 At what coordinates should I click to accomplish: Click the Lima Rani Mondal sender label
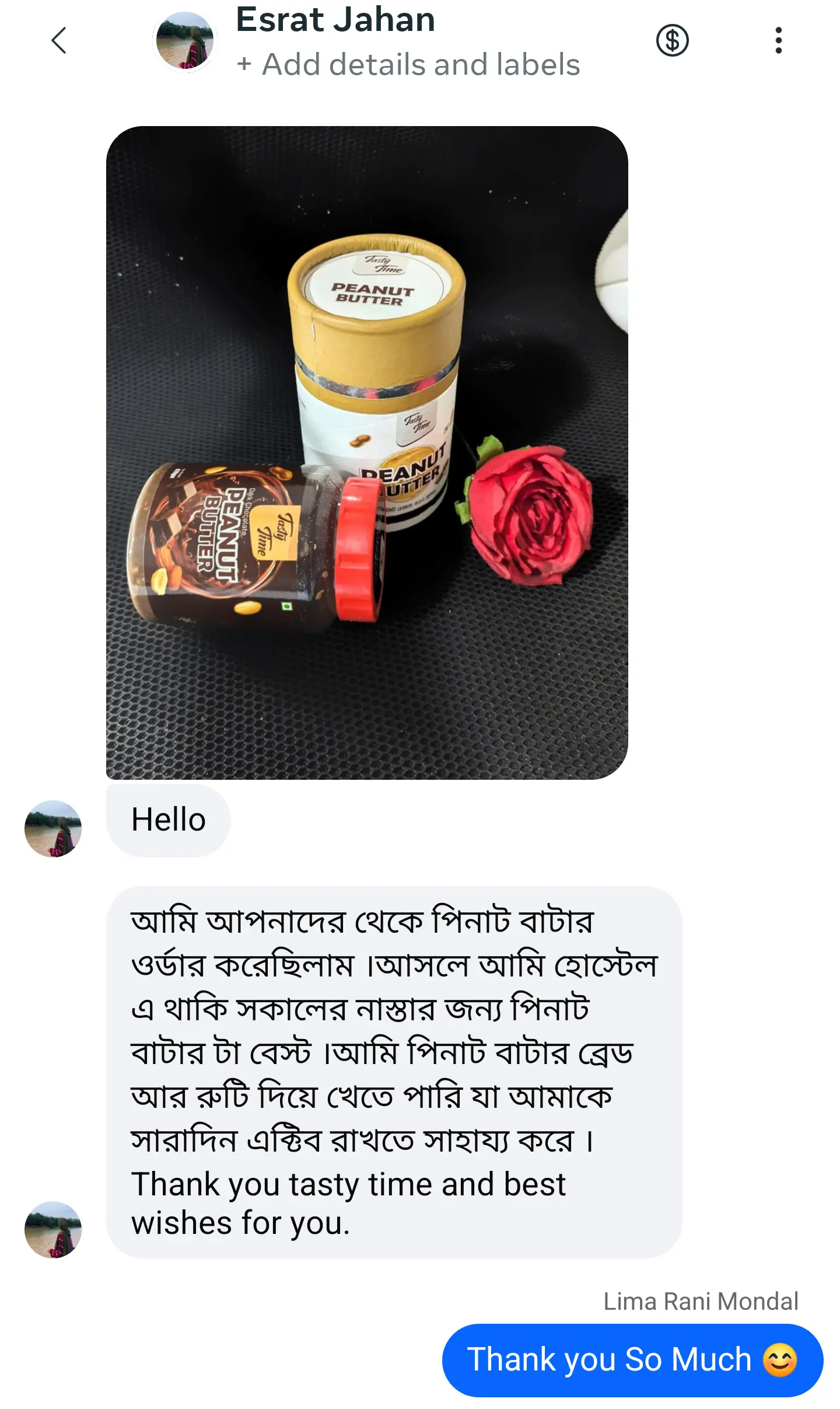[700, 1301]
